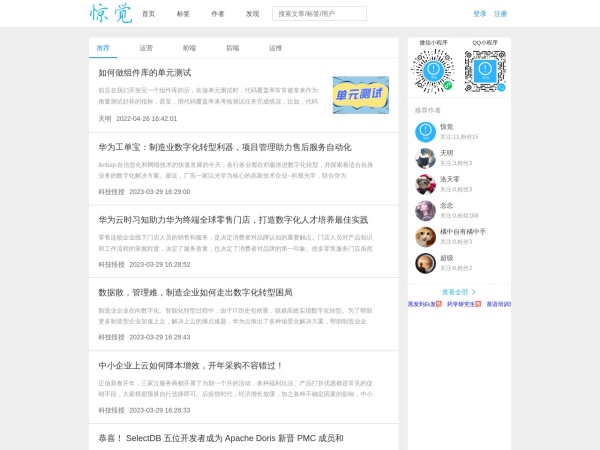Open the 首页 nav link
The image size is (600, 450).
(148, 14)
